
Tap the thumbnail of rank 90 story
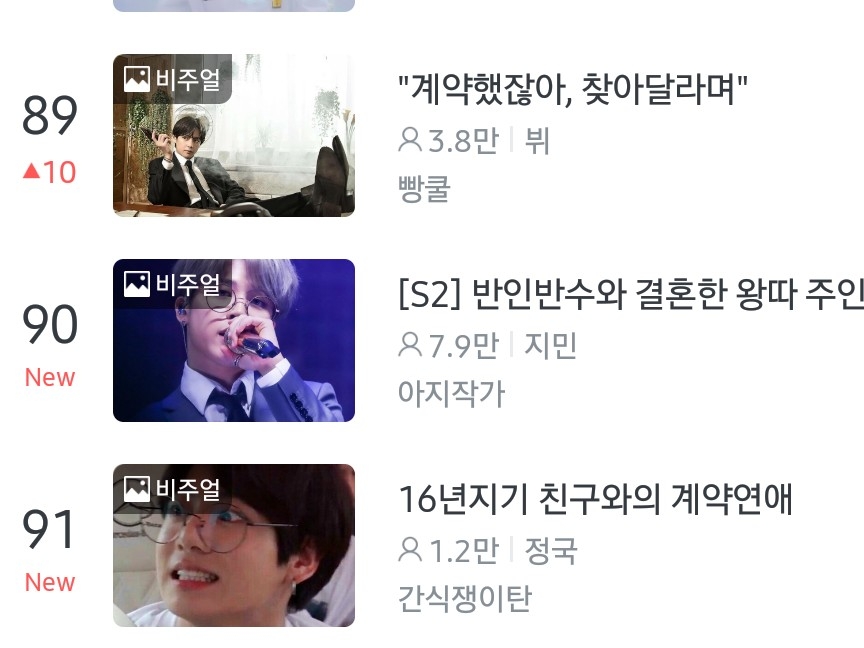coord(234,340)
